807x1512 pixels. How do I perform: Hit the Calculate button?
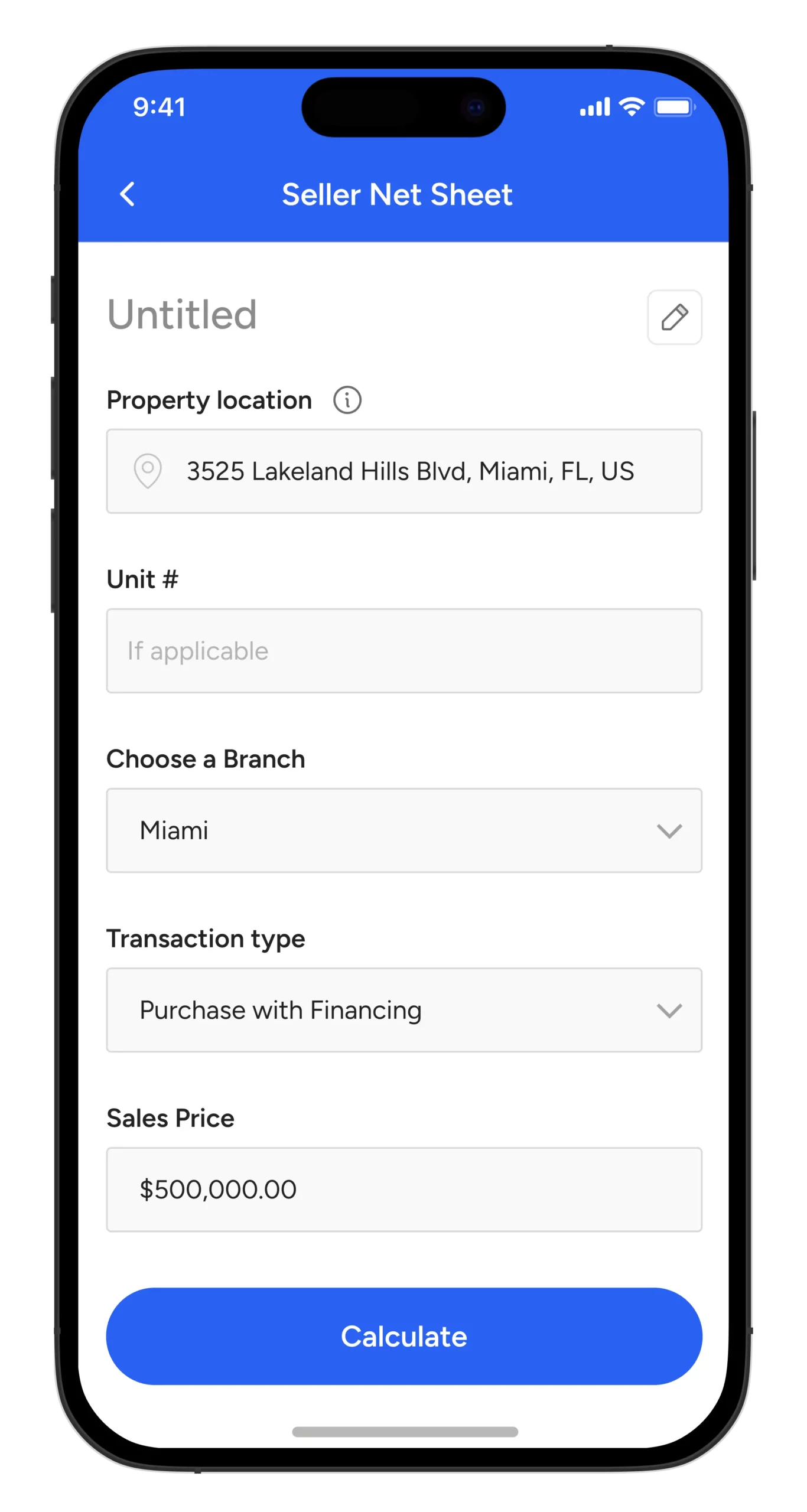pyautogui.click(x=404, y=1336)
